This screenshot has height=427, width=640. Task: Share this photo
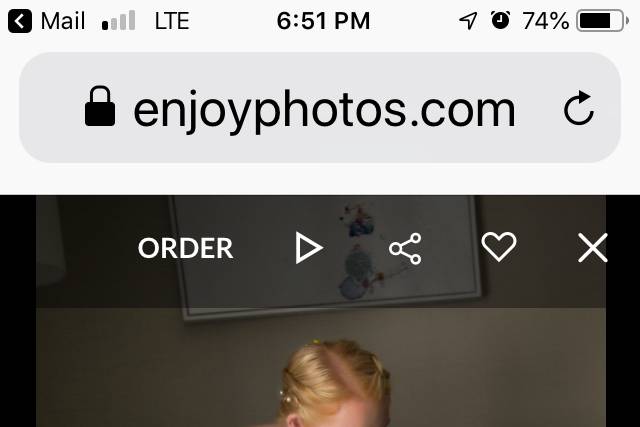405,248
